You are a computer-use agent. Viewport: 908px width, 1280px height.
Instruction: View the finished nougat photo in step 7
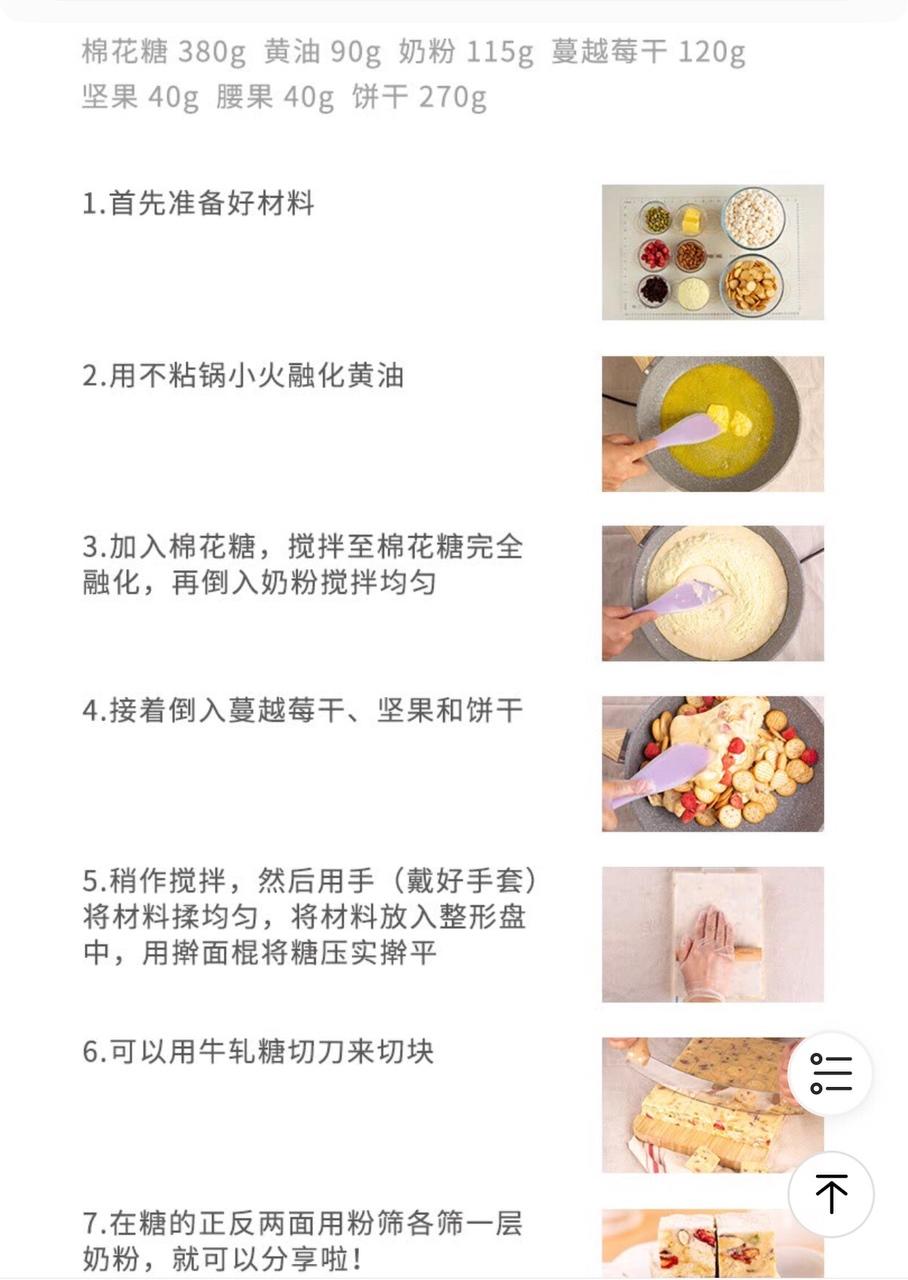coord(711,1243)
